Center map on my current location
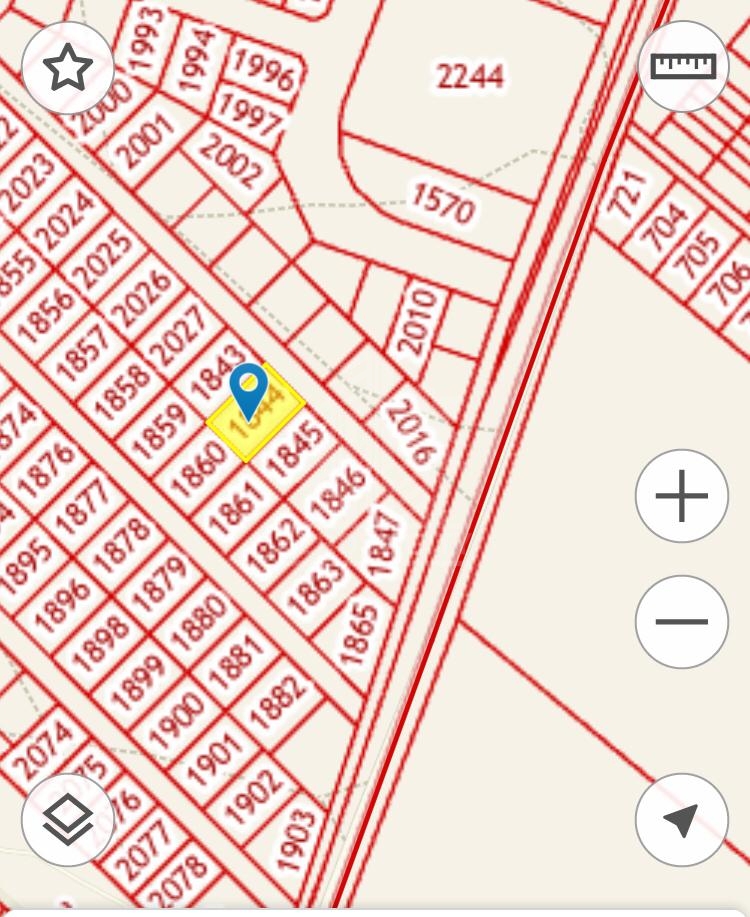750x917 pixels. [x=681, y=820]
